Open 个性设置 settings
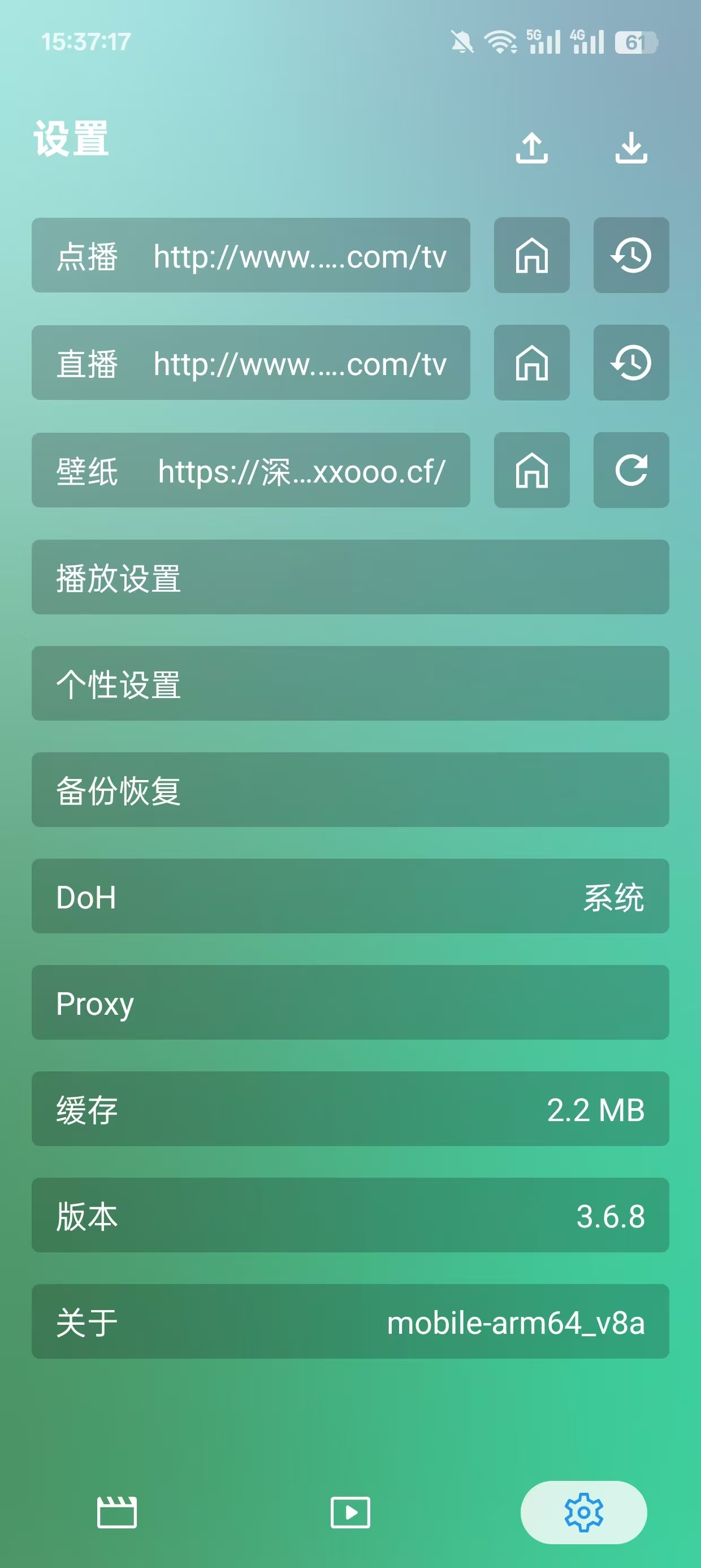The width and height of the screenshot is (701, 1568). click(x=350, y=683)
